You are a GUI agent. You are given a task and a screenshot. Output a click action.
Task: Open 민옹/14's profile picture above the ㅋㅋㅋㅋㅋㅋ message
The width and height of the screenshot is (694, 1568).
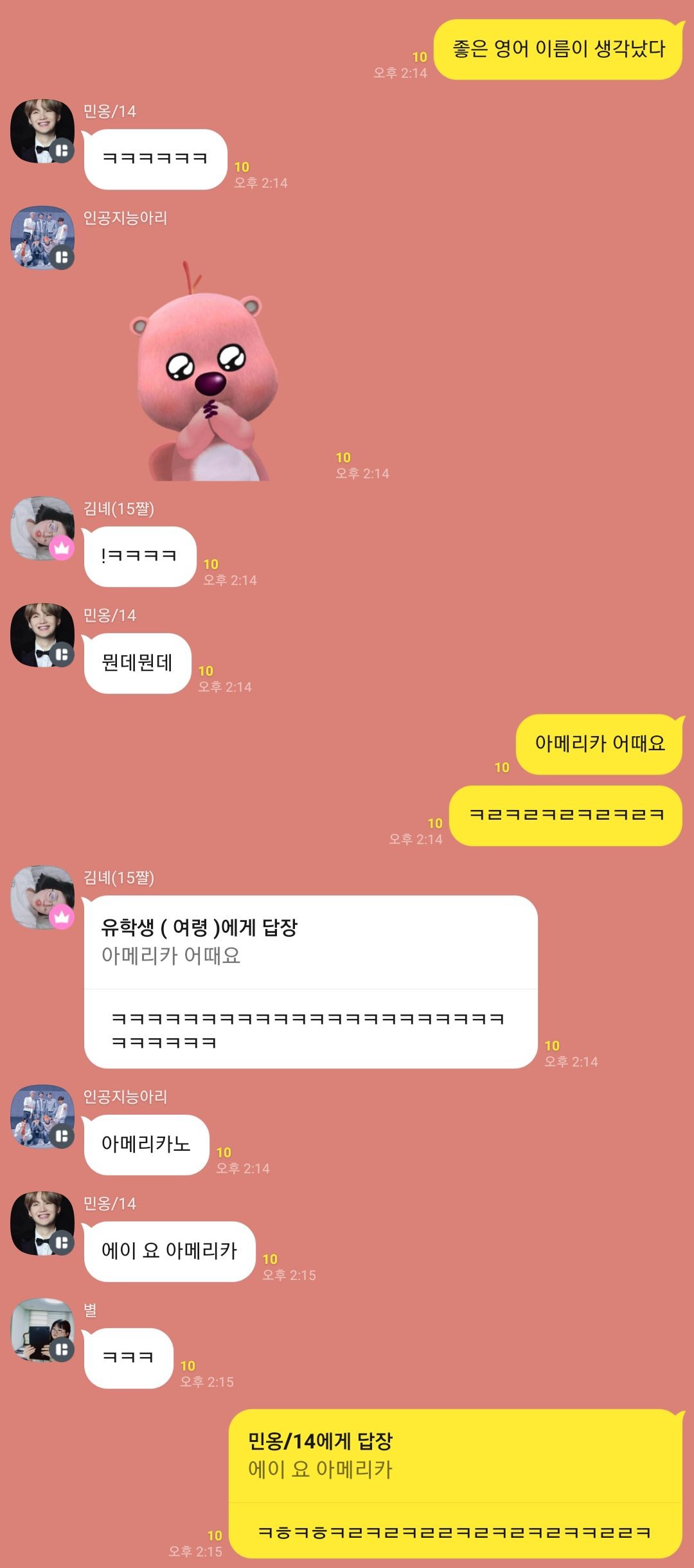point(42,131)
